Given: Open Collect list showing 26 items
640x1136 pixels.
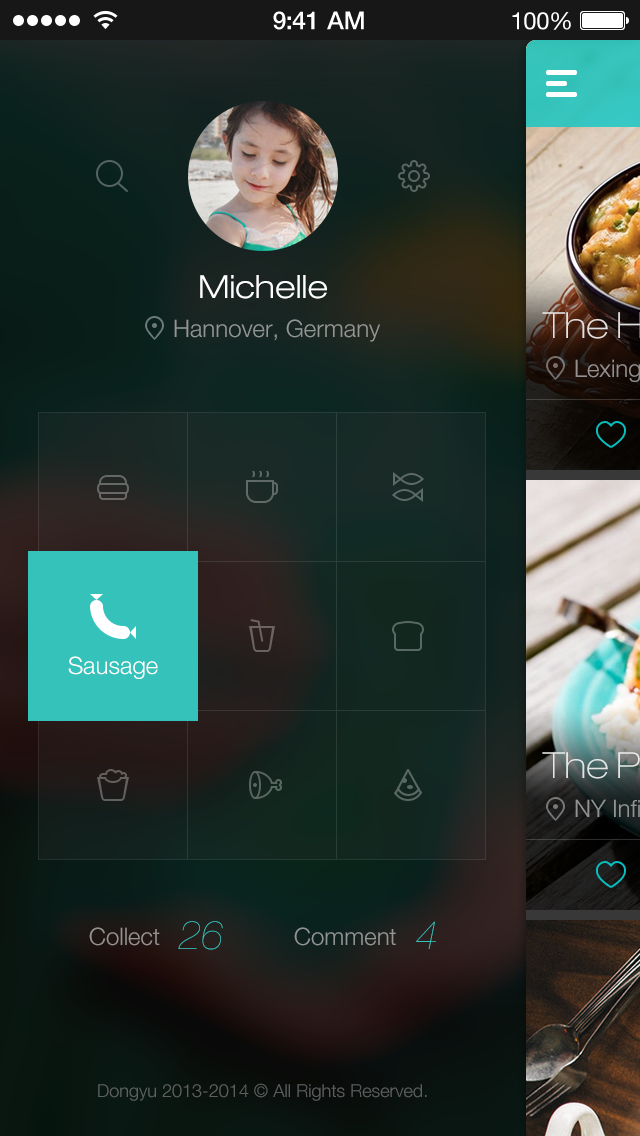Looking at the screenshot, I should pos(156,936).
